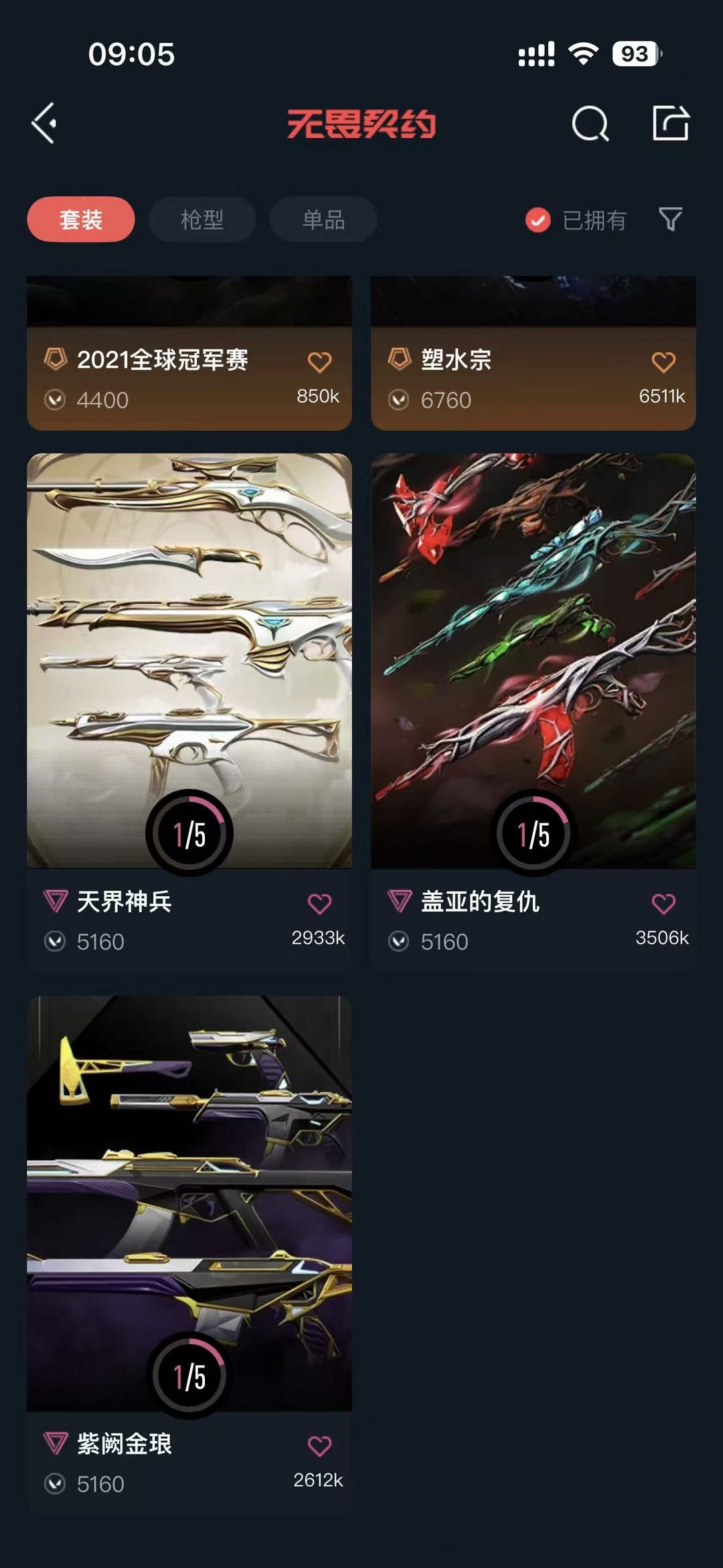Screen dimensions: 723x1568
Task: Favorite the 盖亚的复仇 bundle
Action: 663,902
